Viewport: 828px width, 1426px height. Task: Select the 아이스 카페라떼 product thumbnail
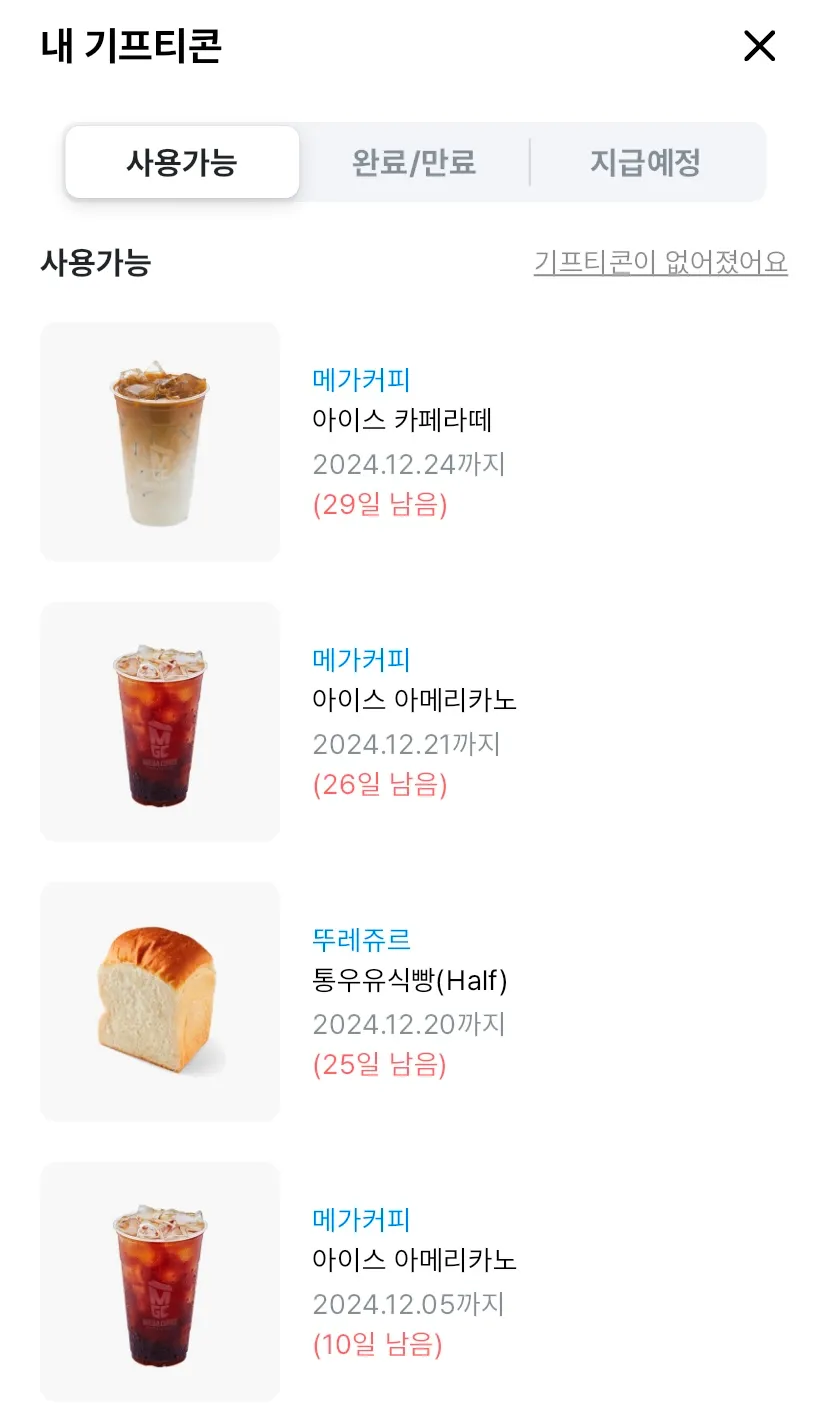[159, 440]
